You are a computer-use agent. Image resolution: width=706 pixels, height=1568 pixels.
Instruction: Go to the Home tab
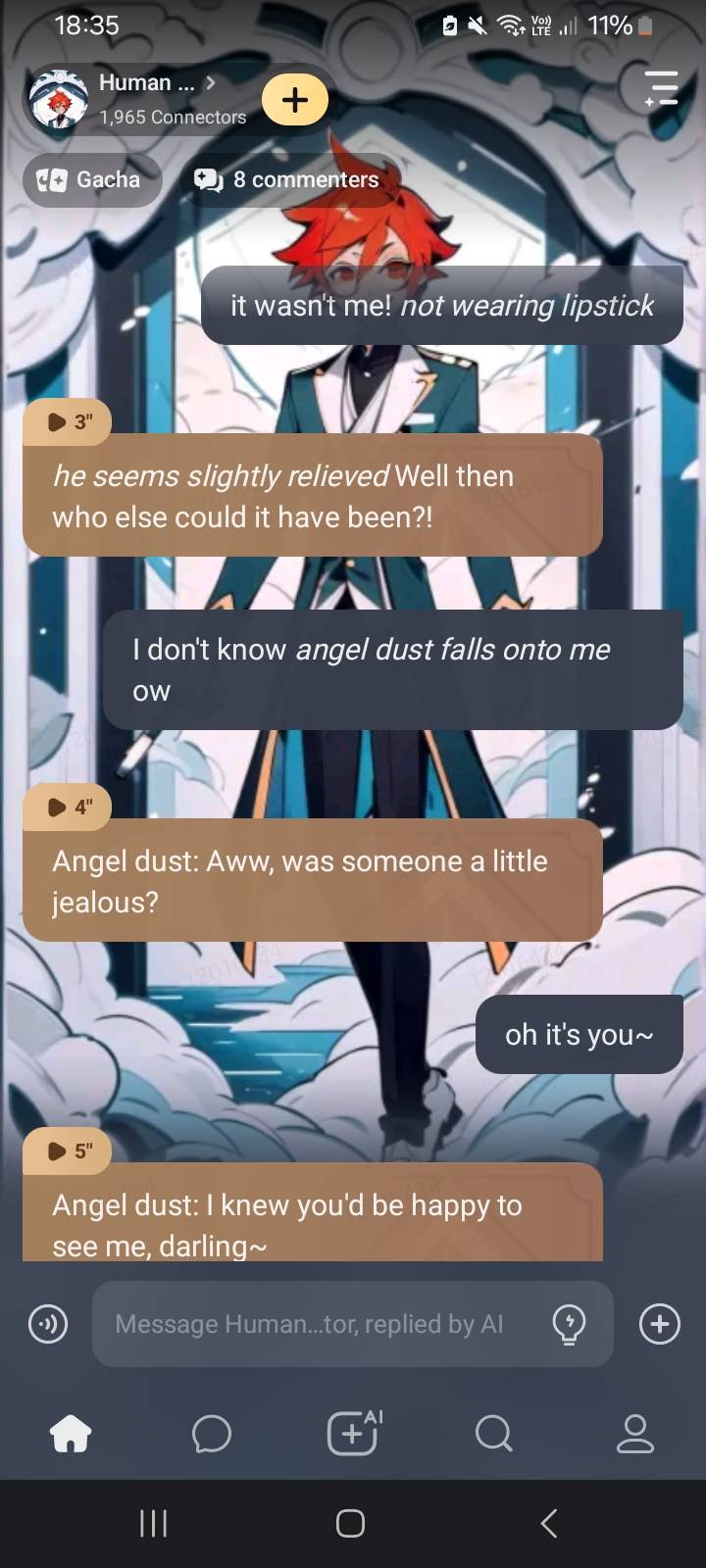click(x=71, y=1435)
